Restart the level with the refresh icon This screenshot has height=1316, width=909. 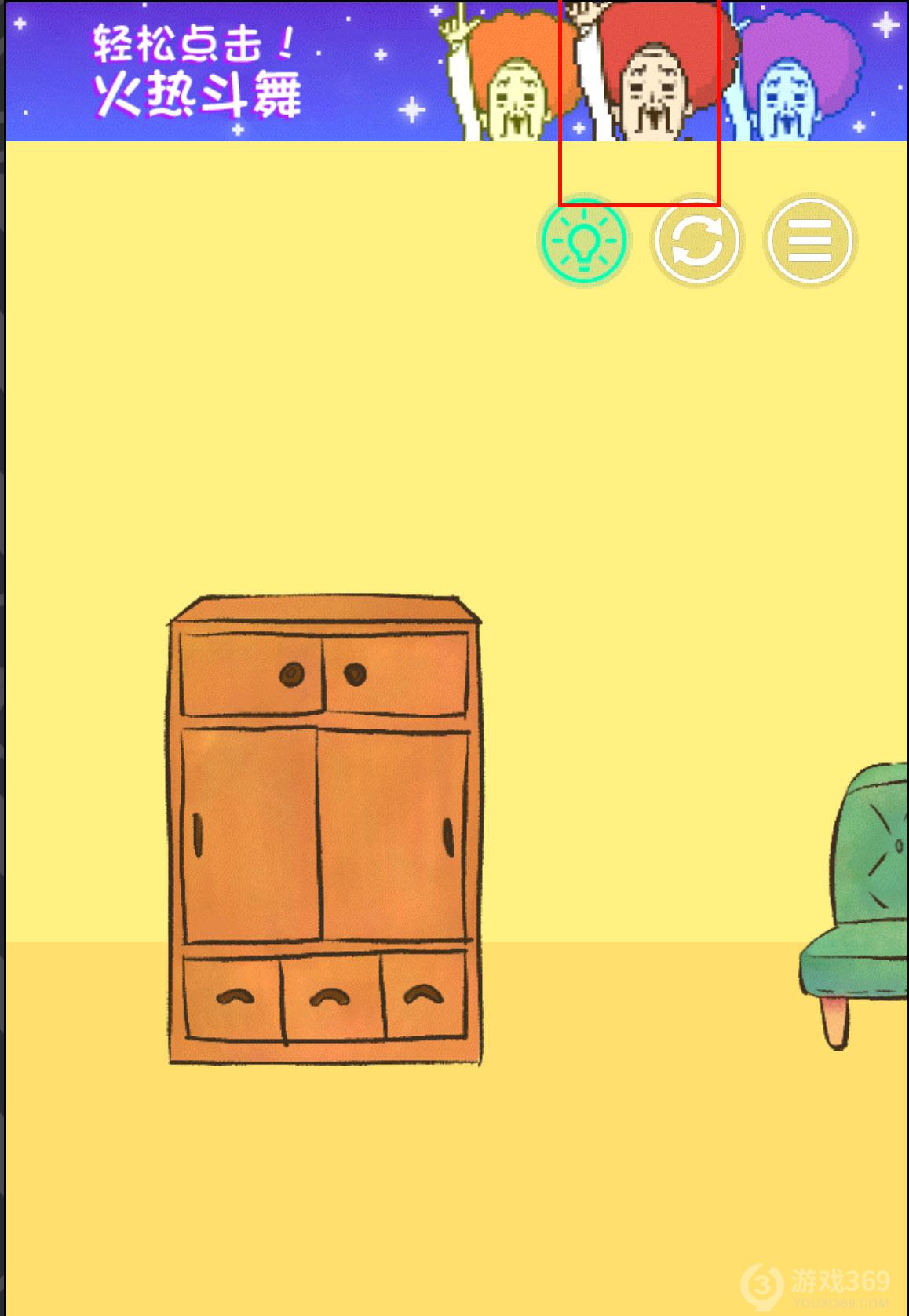tap(697, 240)
